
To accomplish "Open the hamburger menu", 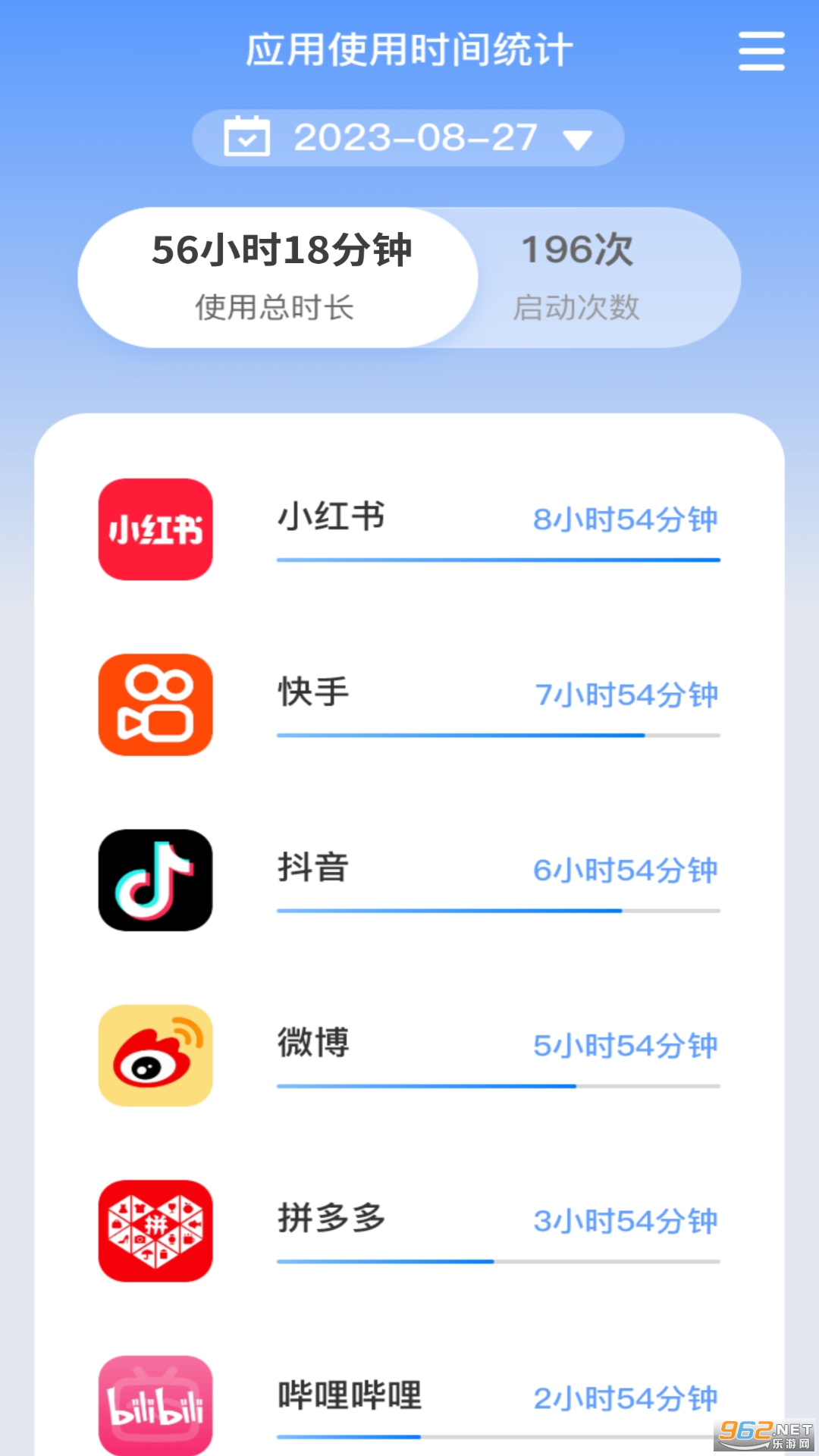I will click(761, 52).
